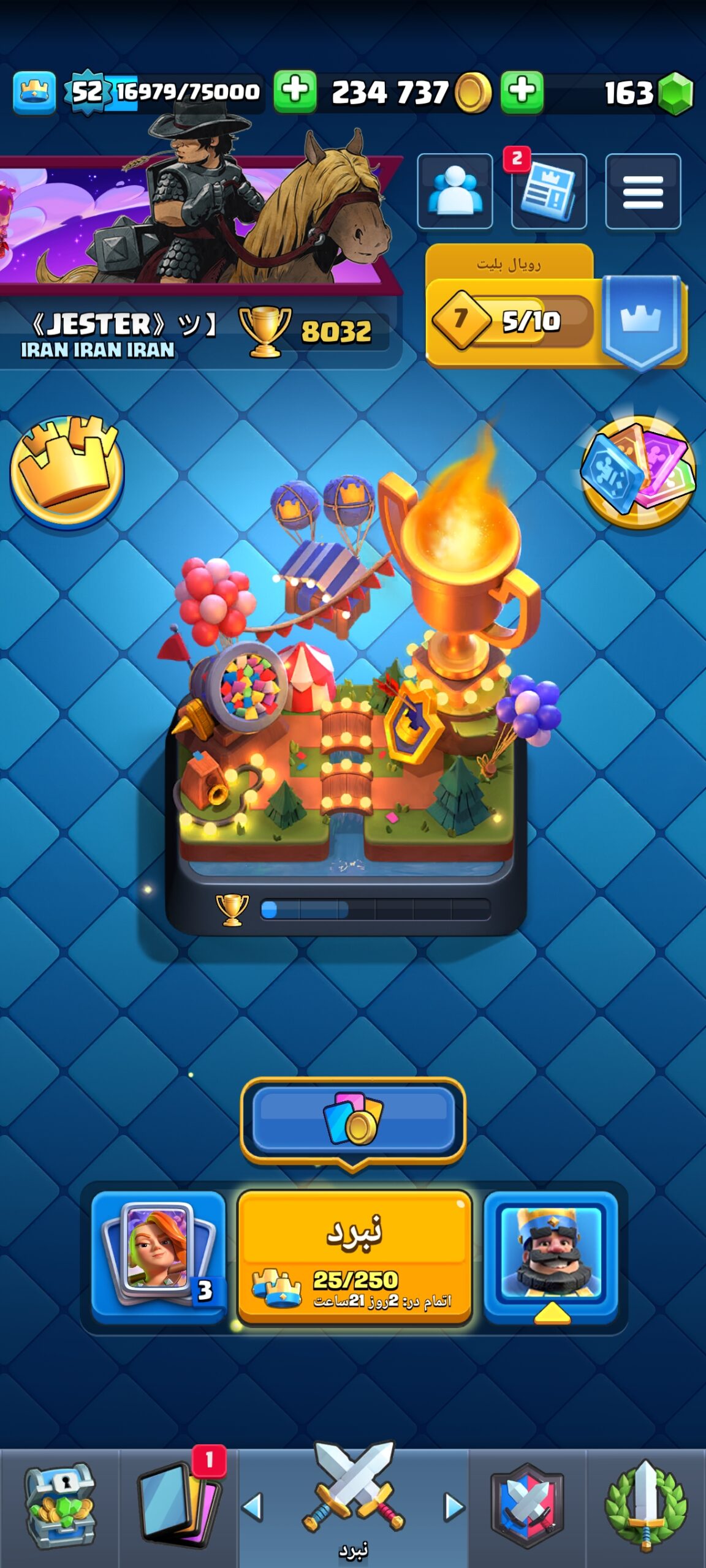Open the golden crowns event button
Screen dimensions: 706x1568
(x=67, y=473)
